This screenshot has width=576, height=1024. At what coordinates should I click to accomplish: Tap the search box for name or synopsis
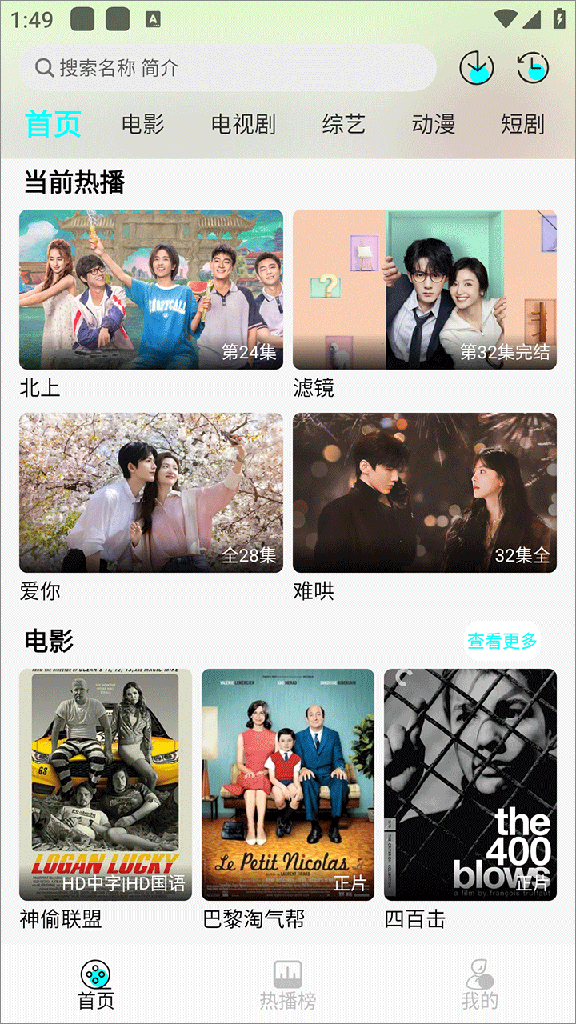point(227,67)
